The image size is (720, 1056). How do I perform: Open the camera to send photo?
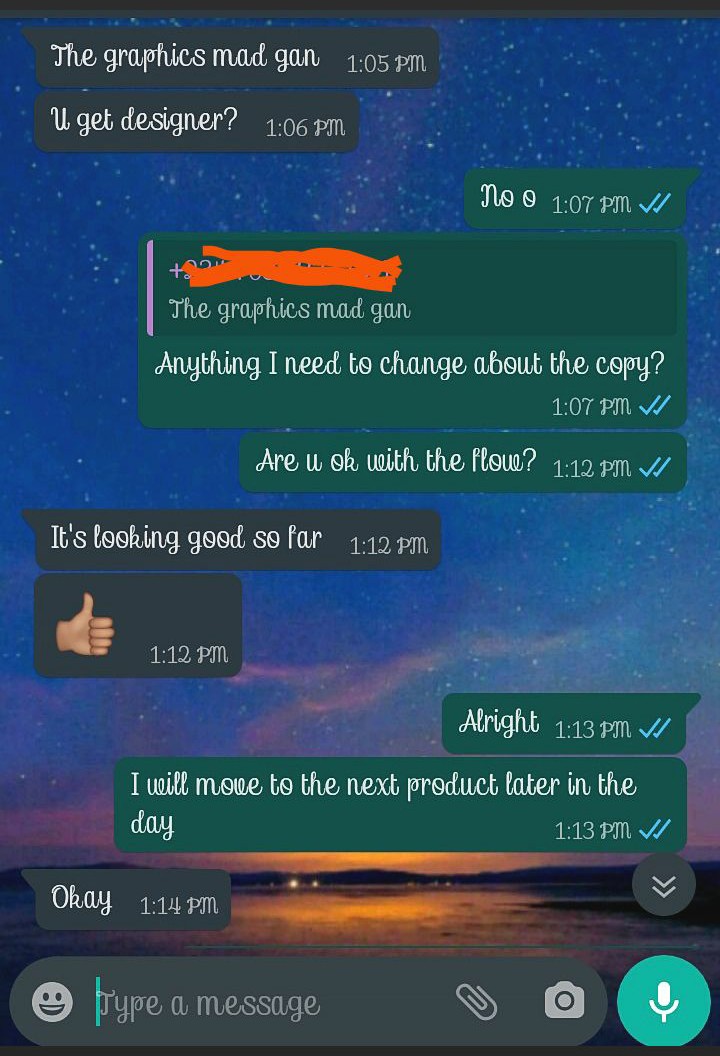pos(564,1001)
